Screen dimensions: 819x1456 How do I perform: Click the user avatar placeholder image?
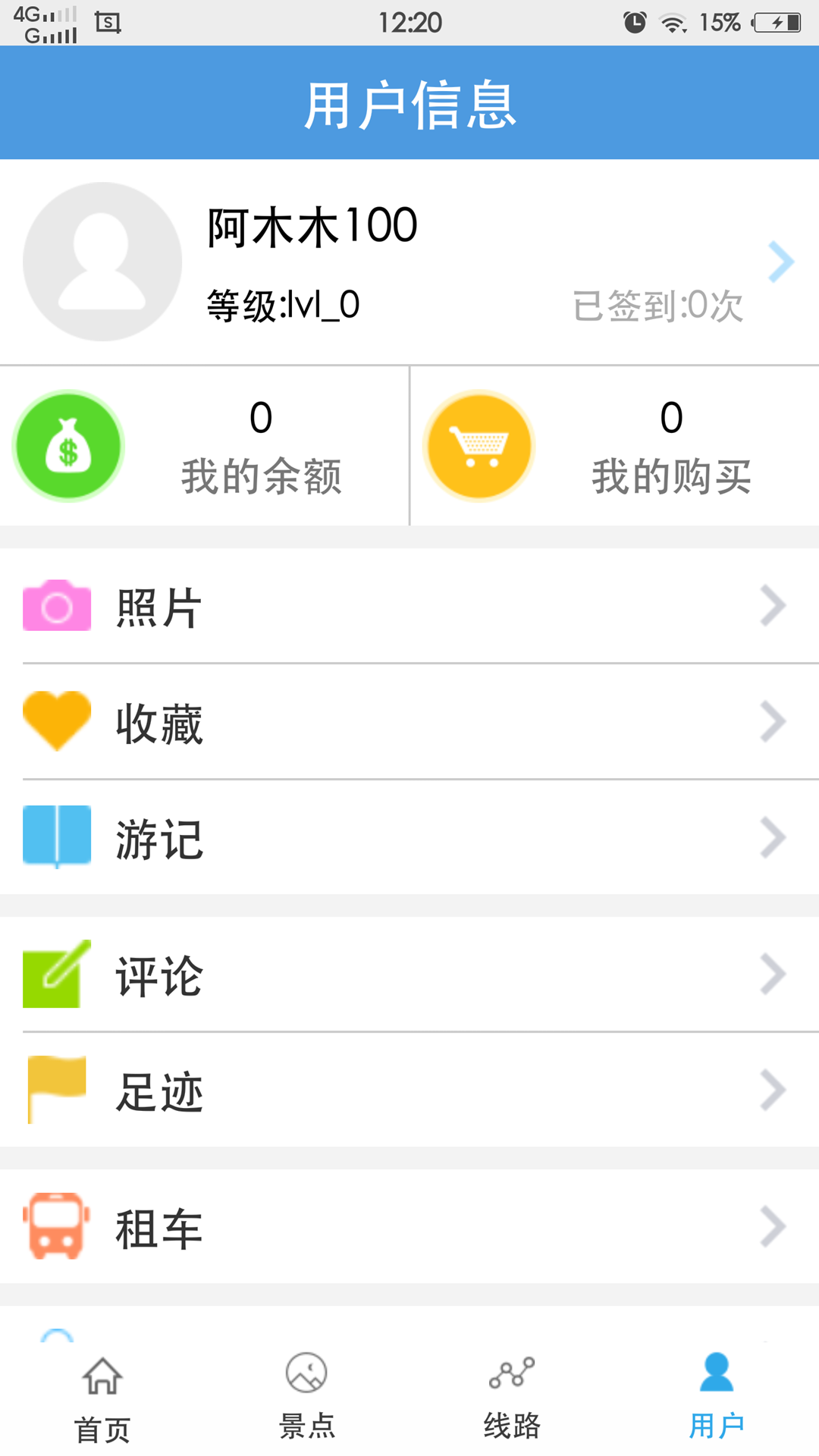(x=101, y=261)
